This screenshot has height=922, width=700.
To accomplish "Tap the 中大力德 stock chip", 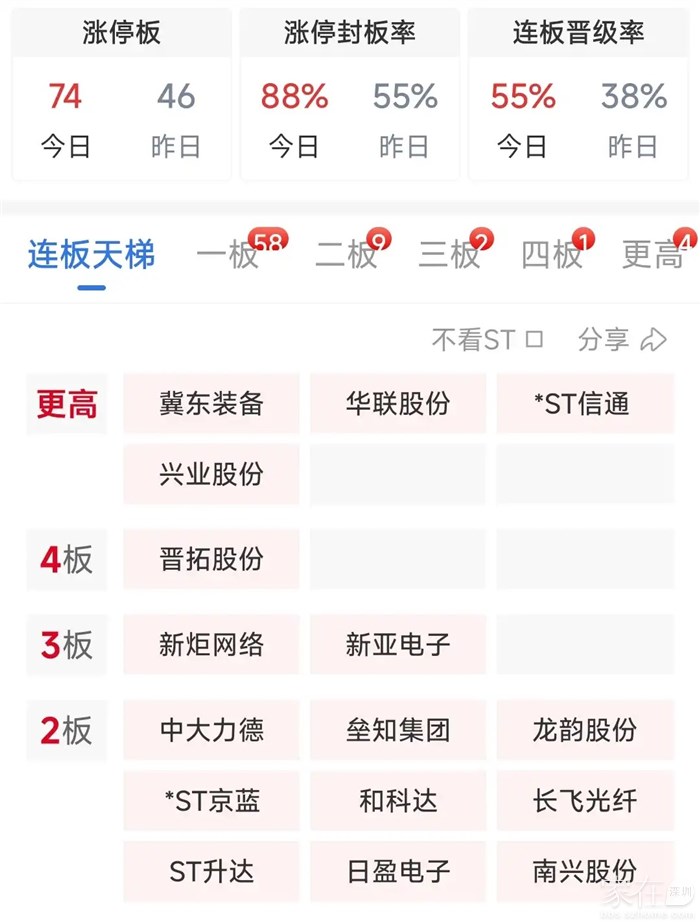I will coord(211,730).
